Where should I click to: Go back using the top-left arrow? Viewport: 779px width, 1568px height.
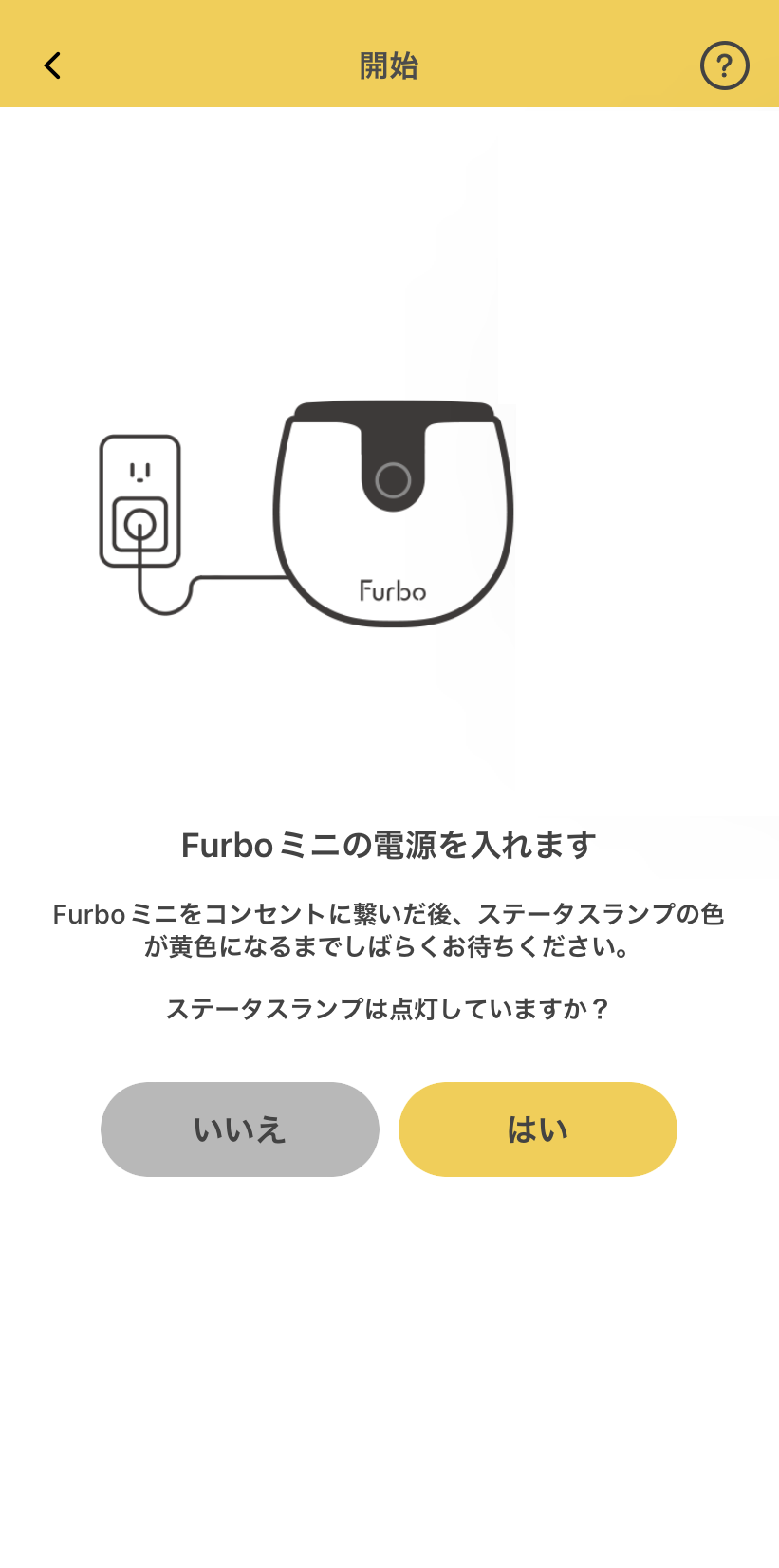(52, 65)
